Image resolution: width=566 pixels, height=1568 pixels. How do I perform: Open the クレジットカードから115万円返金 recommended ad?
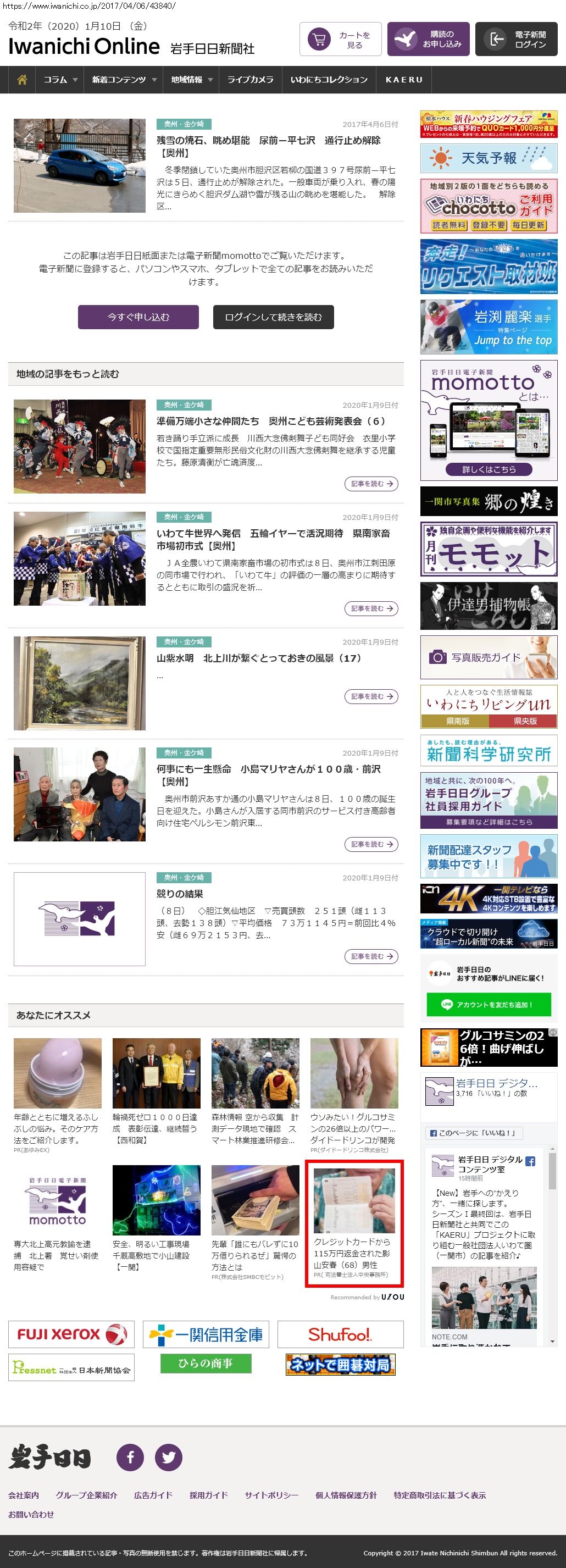tap(353, 1224)
